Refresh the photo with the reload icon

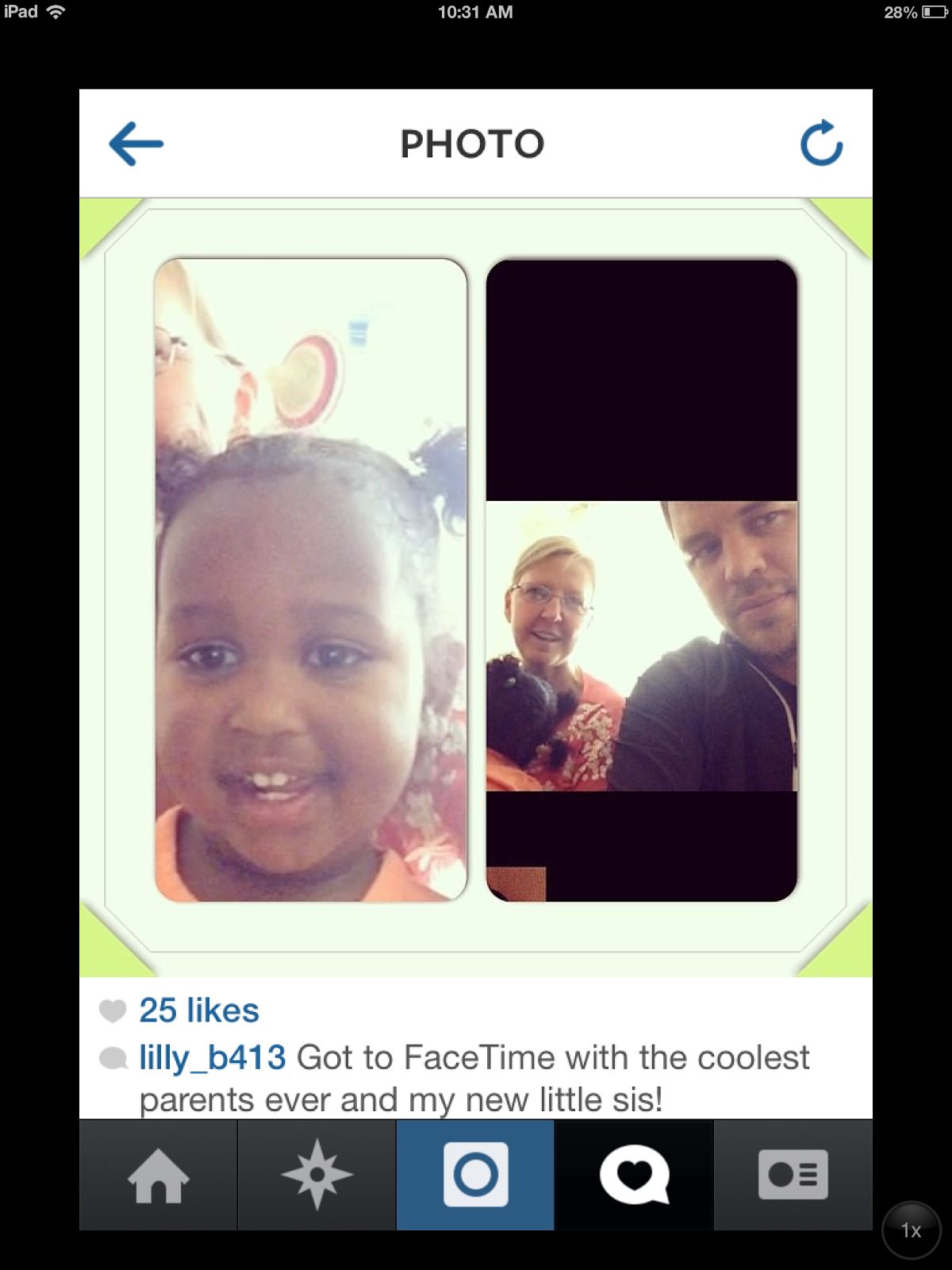pos(821,144)
